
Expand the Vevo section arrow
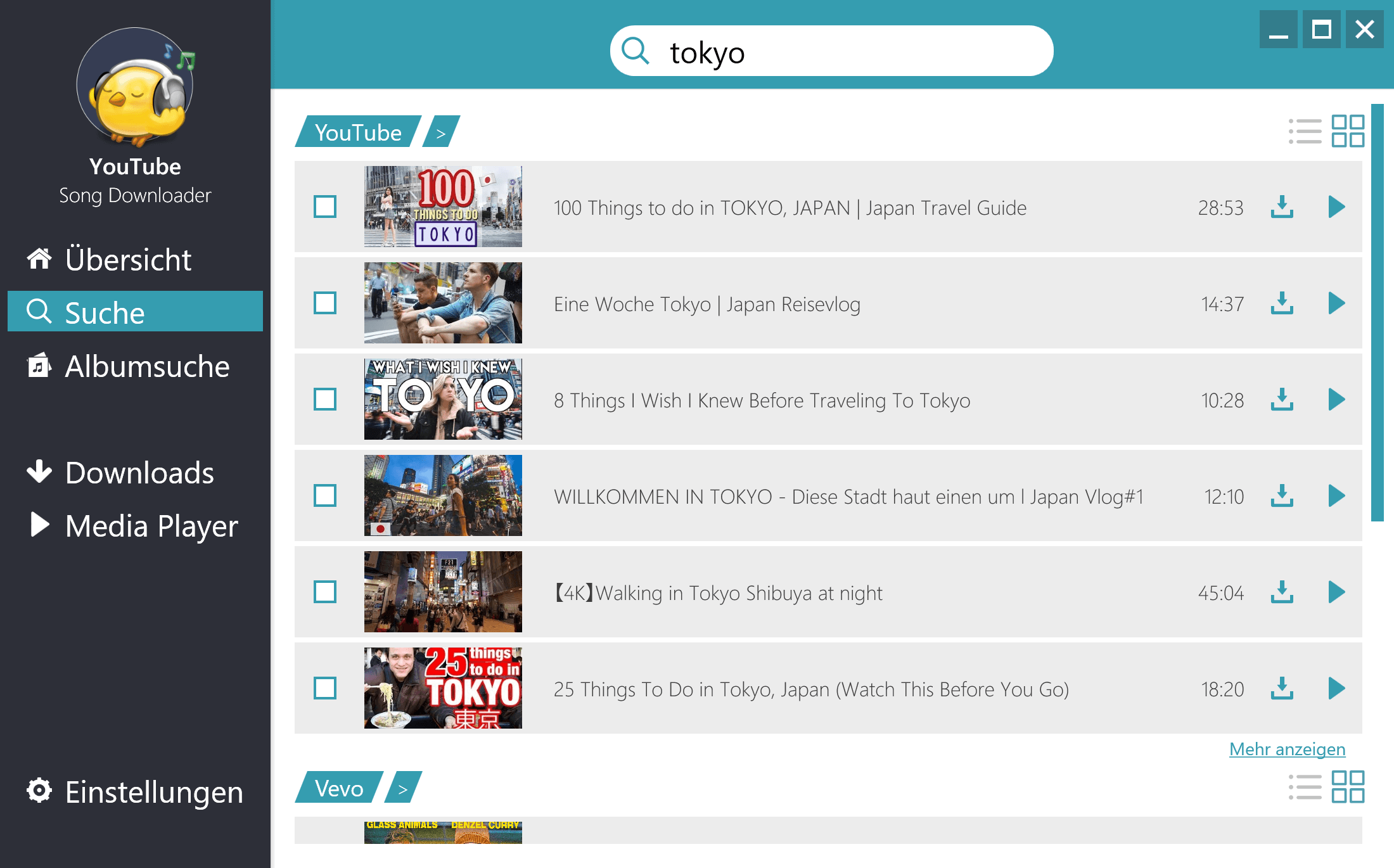pyautogui.click(x=403, y=789)
